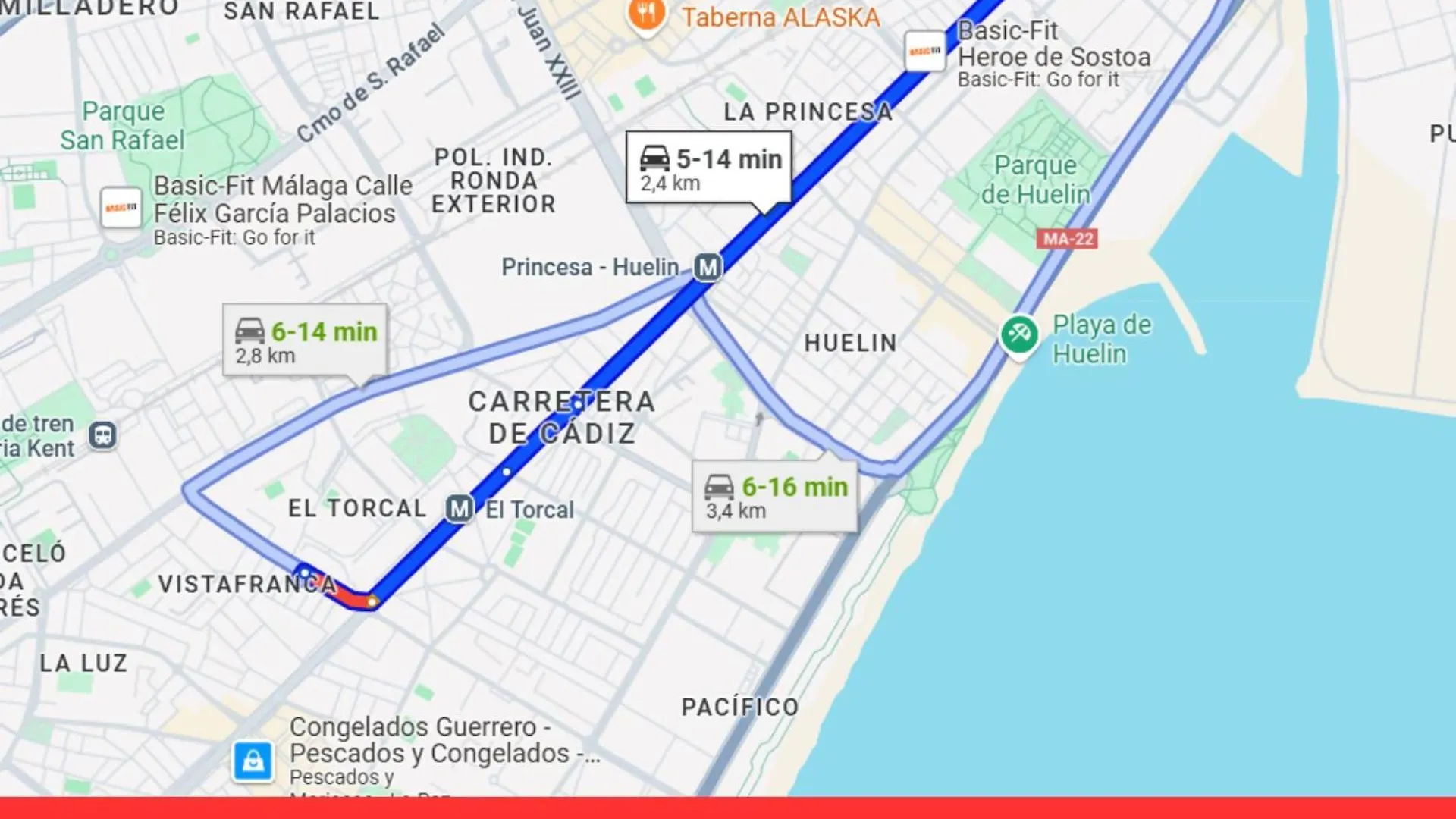Select the 5-14 min 2,4 km route
This screenshot has height=819, width=1456.
708,168
